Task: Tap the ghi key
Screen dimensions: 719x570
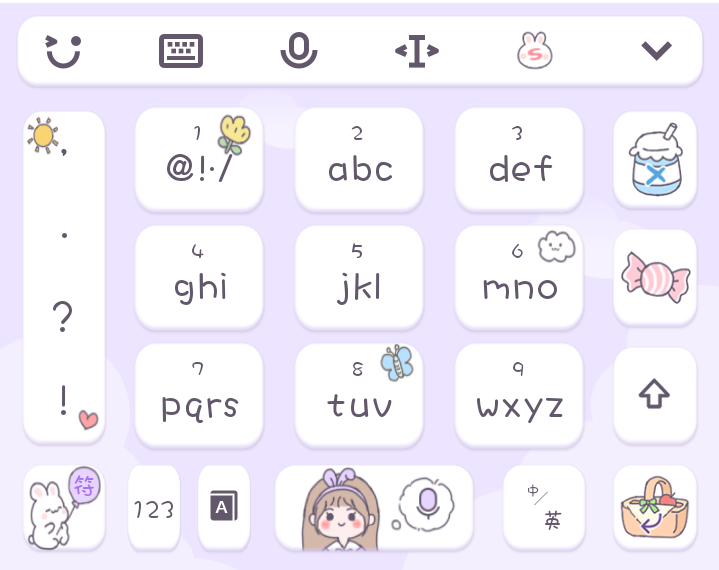Action: pos(199,277)
